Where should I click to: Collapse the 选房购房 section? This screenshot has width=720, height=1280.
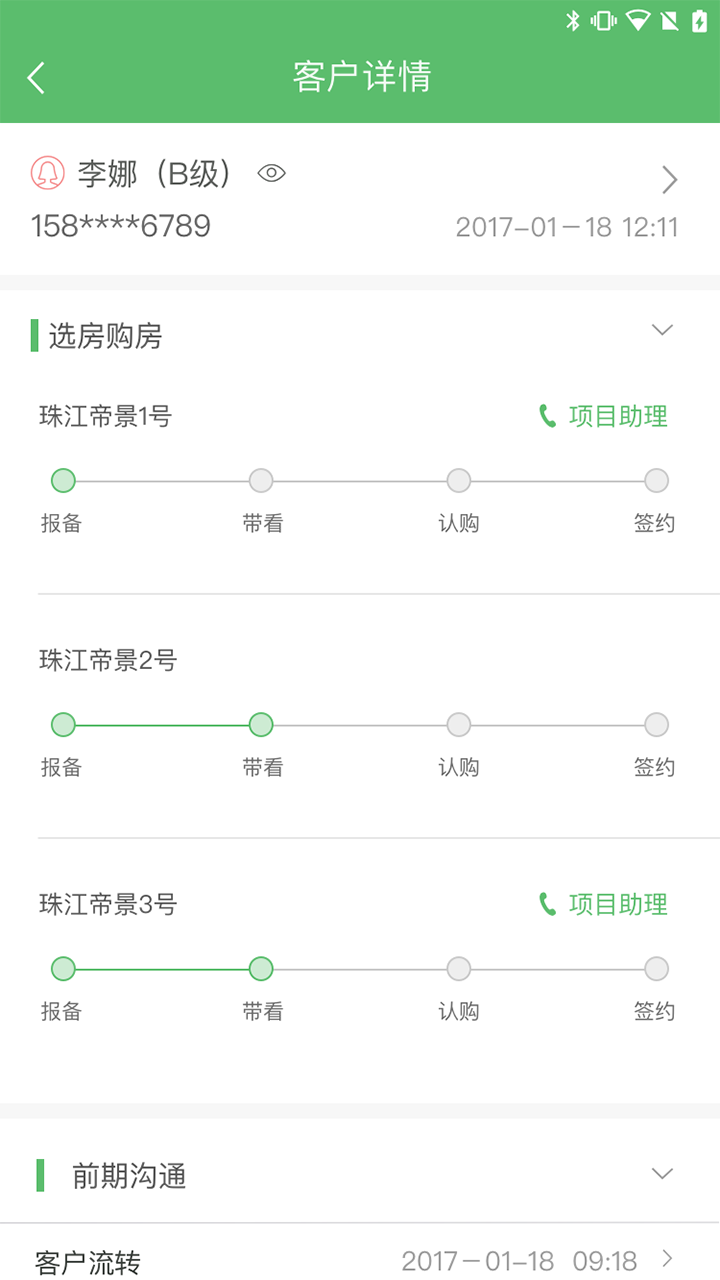660,330
